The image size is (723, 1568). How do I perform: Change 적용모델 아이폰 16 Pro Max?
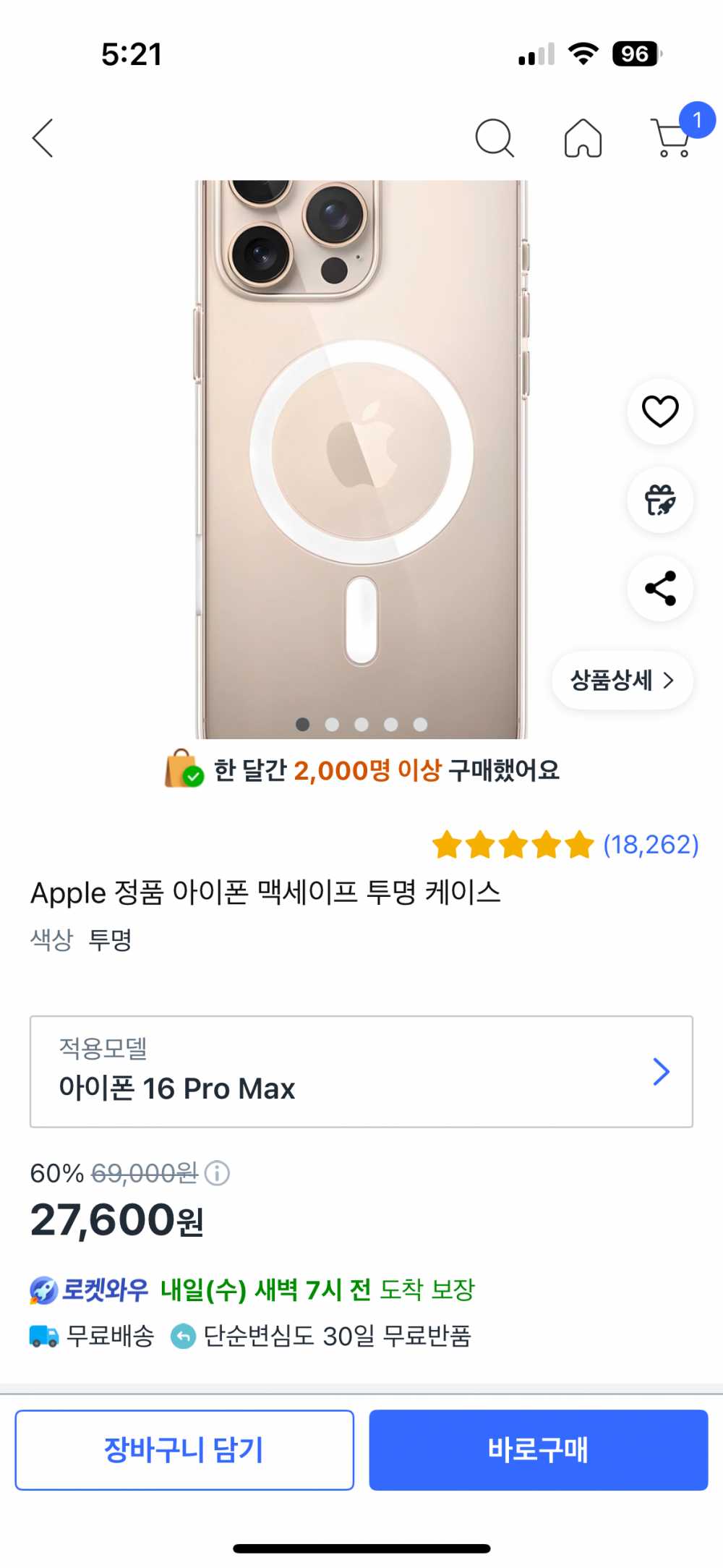(x=361, y=1071)
